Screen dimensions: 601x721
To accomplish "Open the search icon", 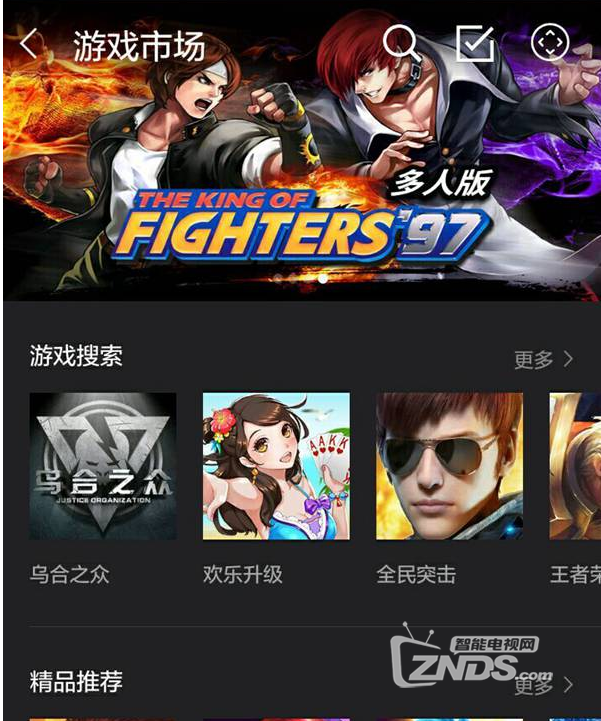I will 400,42.
